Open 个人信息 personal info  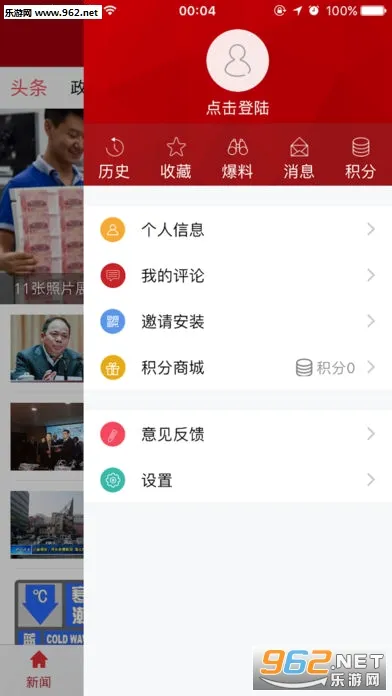(238, 229)
